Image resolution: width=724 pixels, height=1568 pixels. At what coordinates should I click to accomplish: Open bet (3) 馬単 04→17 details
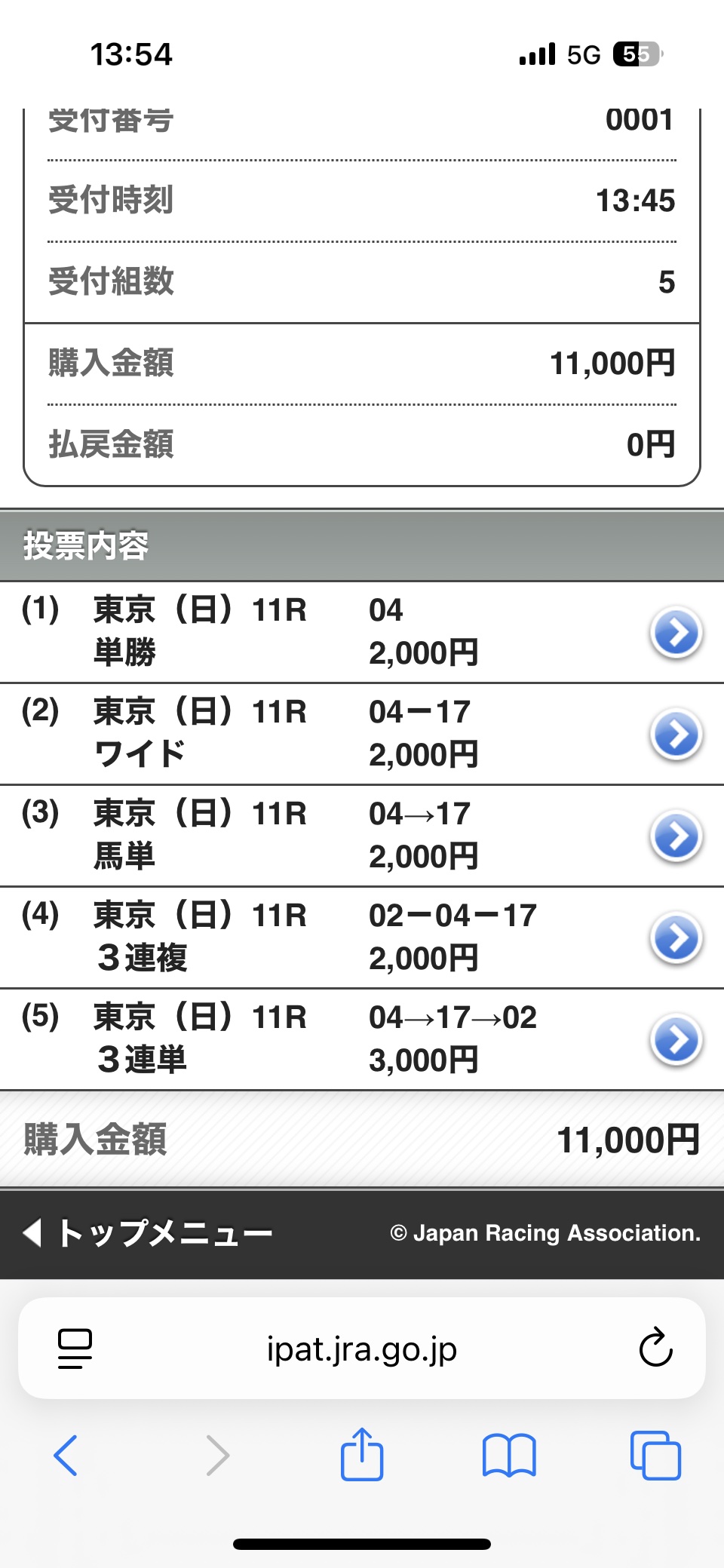676,836
